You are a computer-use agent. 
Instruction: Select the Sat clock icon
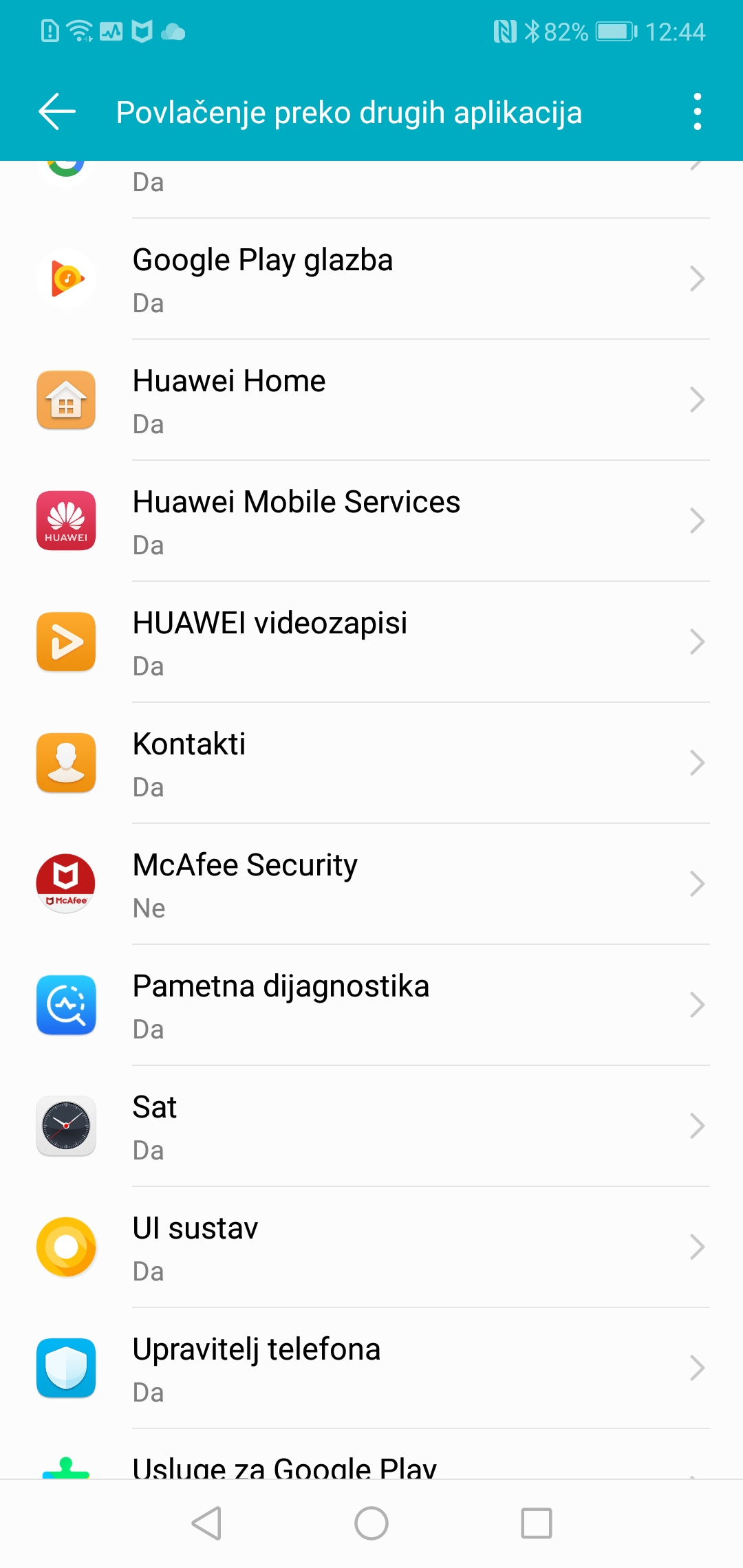(x=66, y=1126)
